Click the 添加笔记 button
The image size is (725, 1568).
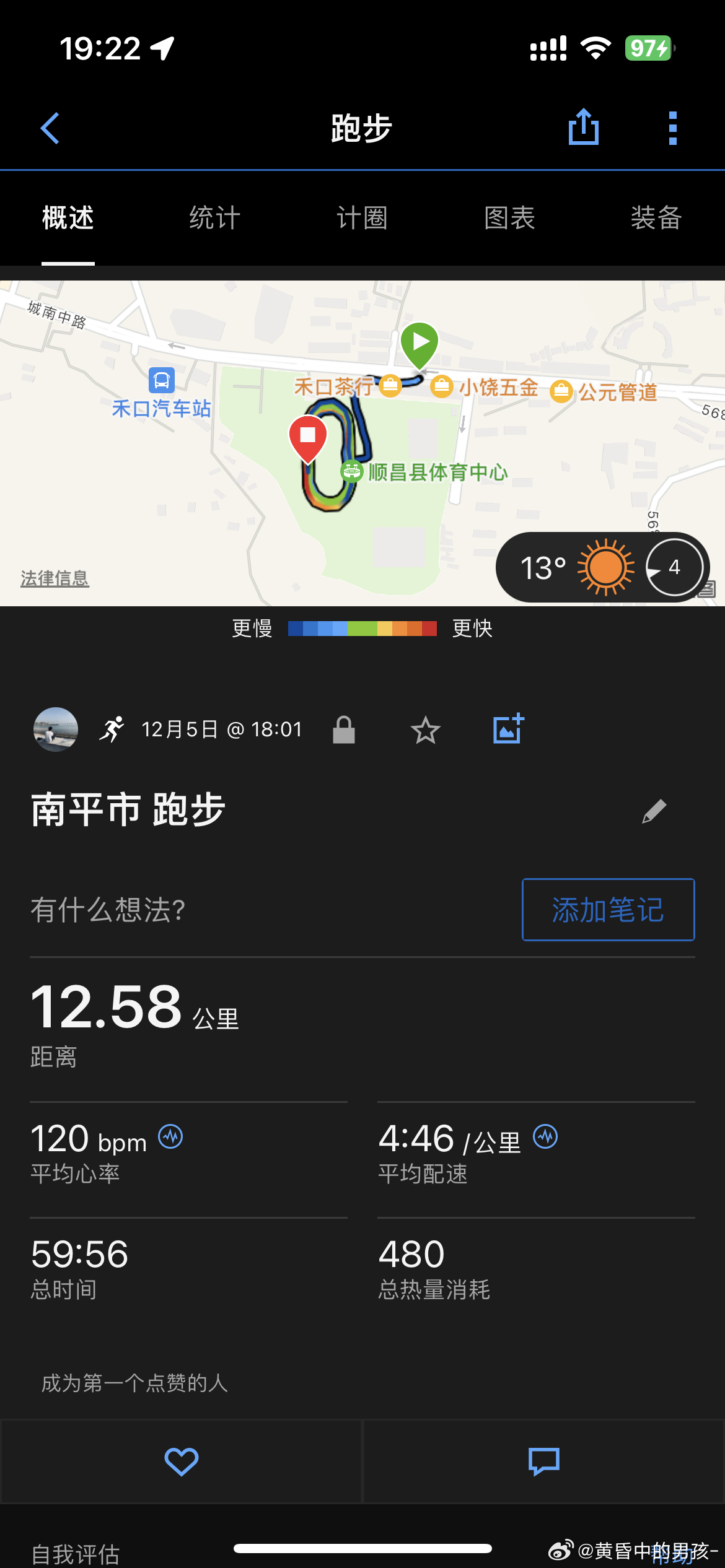pyautogui.click(x=607, y=910)
